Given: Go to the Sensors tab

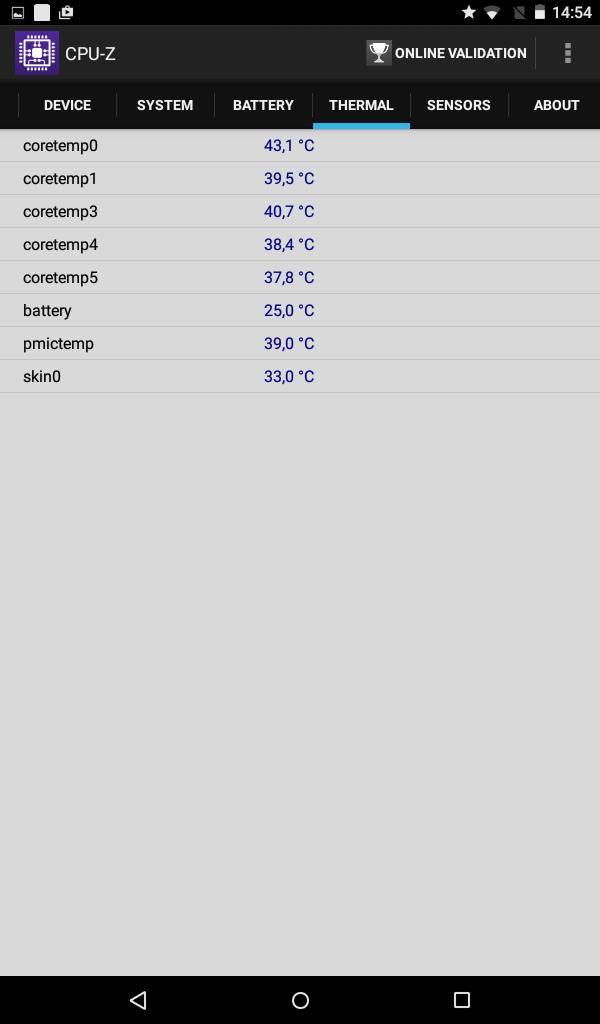Looking at the screenshot, I should 458,105.
